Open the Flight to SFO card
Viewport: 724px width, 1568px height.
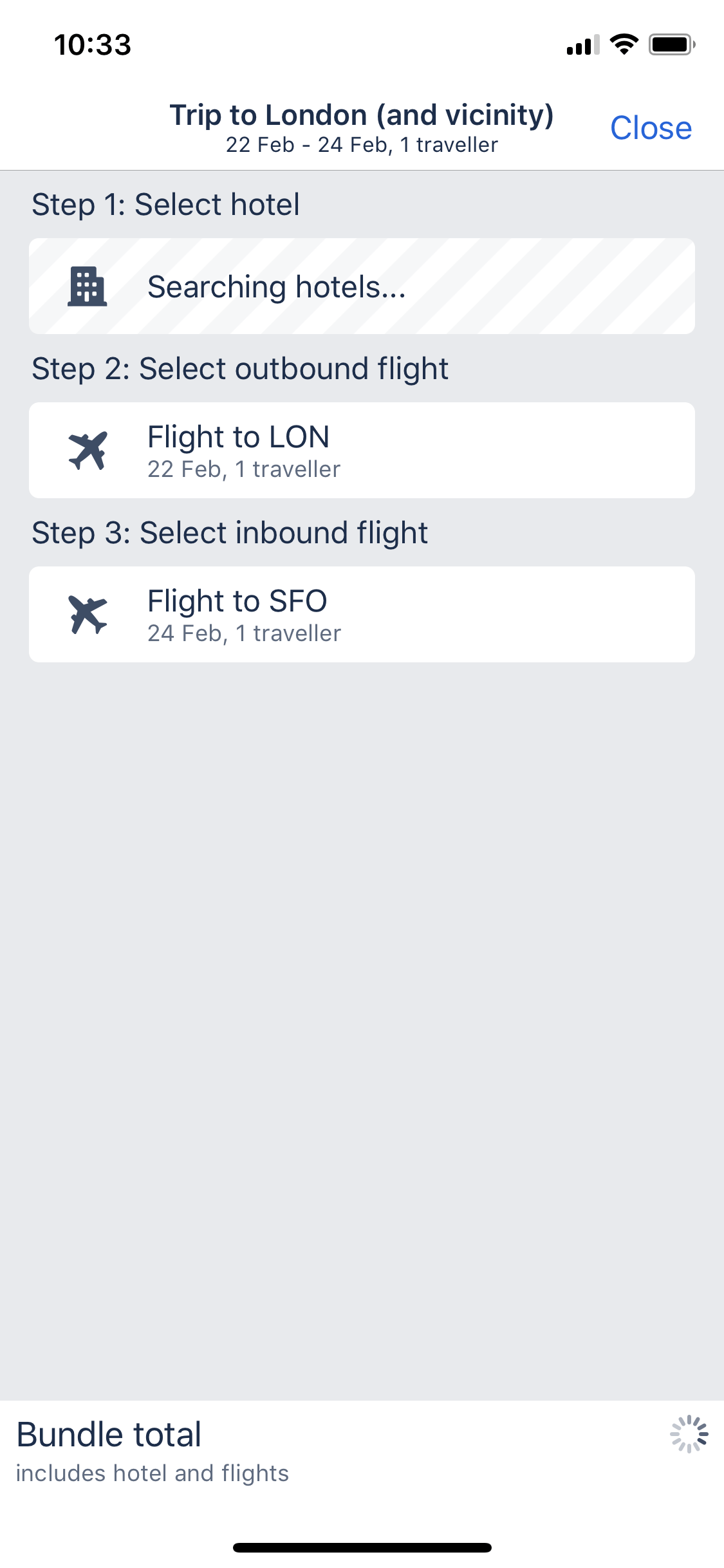tap(362, 615)
